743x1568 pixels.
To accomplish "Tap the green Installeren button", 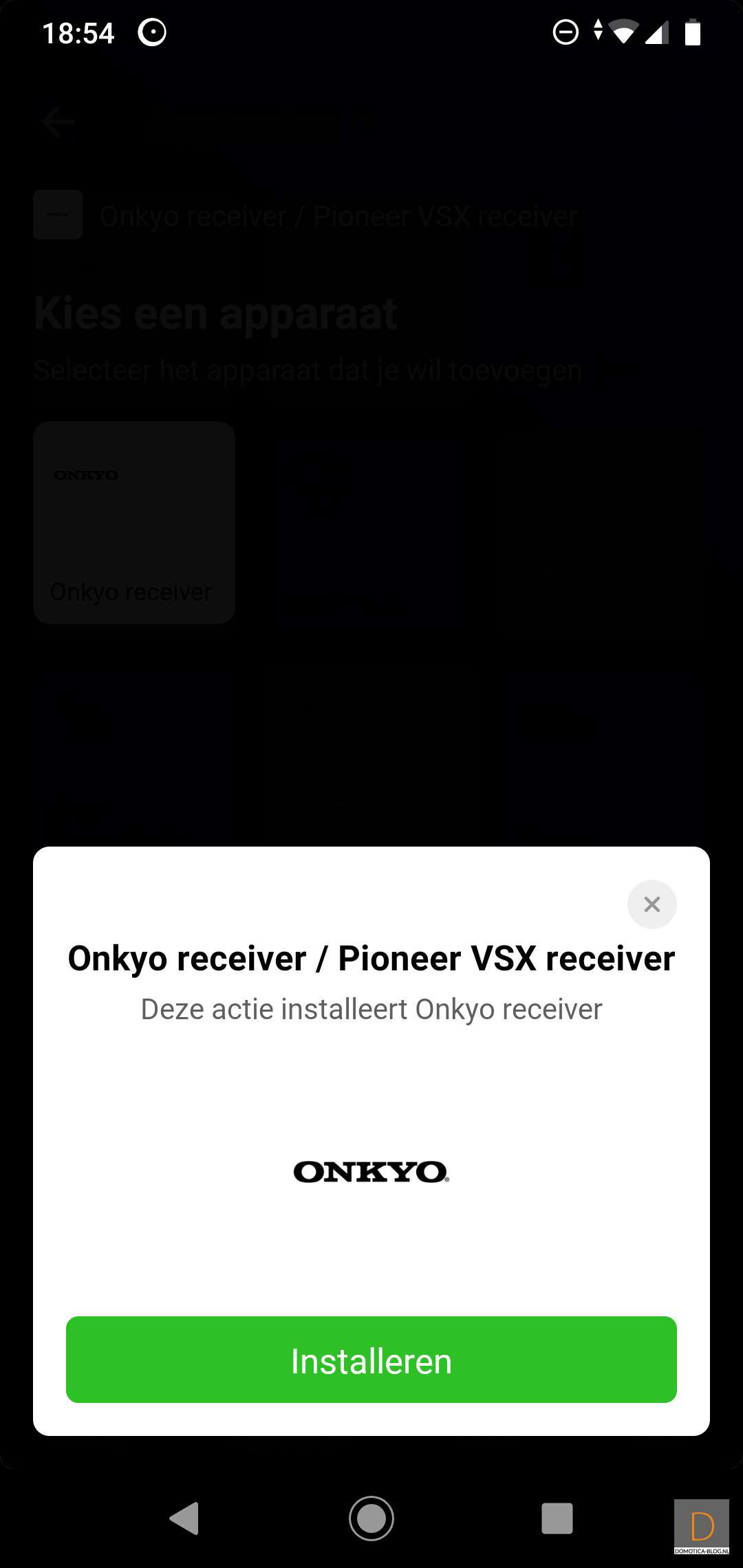I will [371, 1360].
